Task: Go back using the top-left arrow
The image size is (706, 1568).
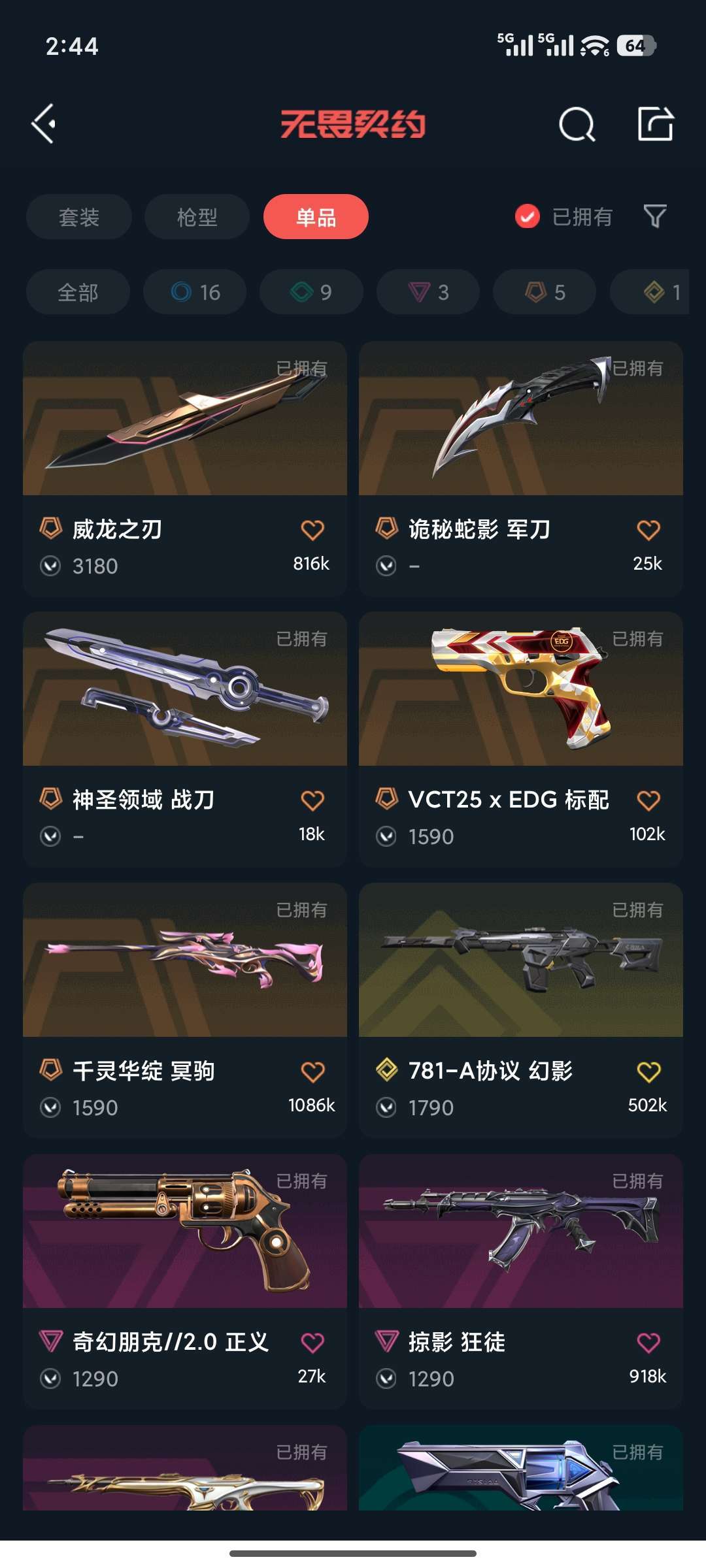Action: [x=44, y=123]
